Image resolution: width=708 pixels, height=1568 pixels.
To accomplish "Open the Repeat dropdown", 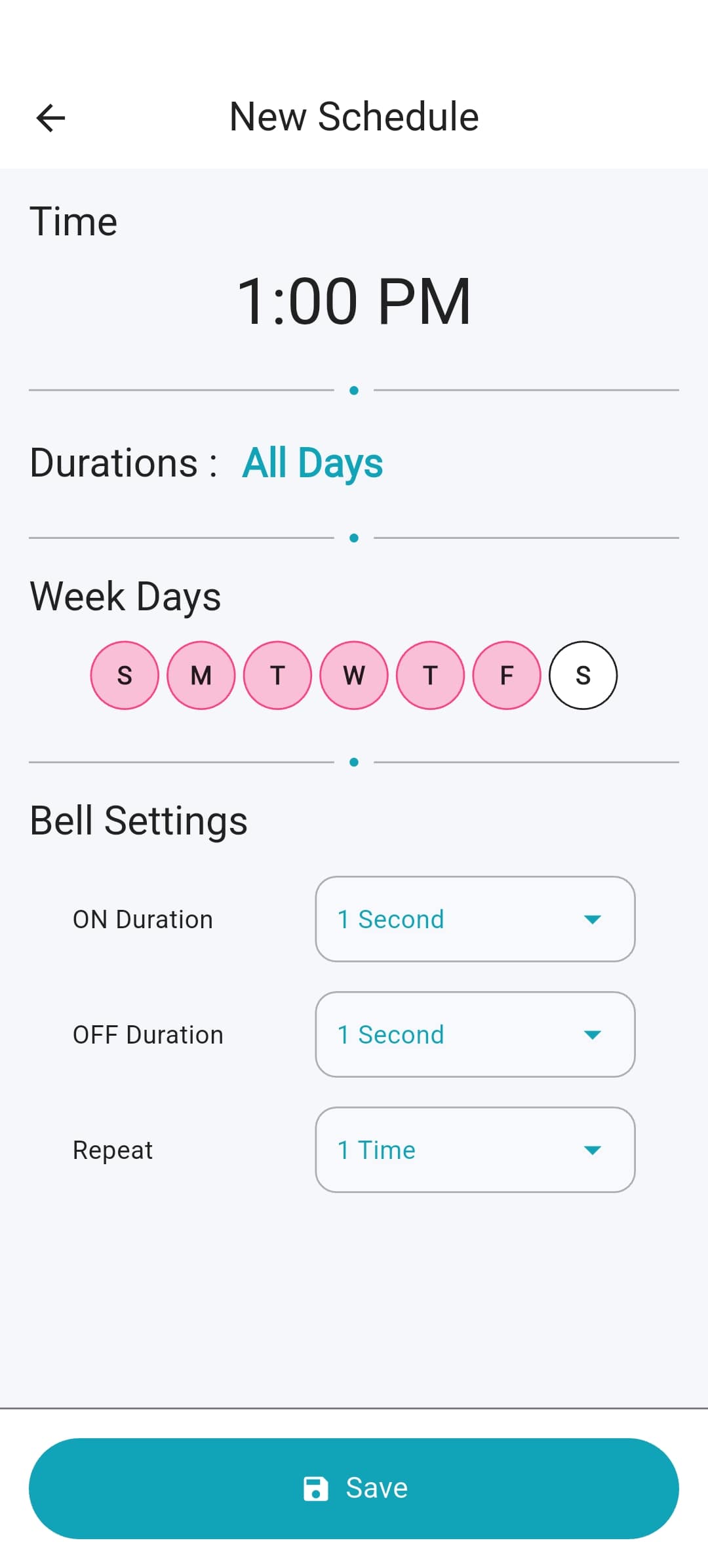I will (475, 1150).
